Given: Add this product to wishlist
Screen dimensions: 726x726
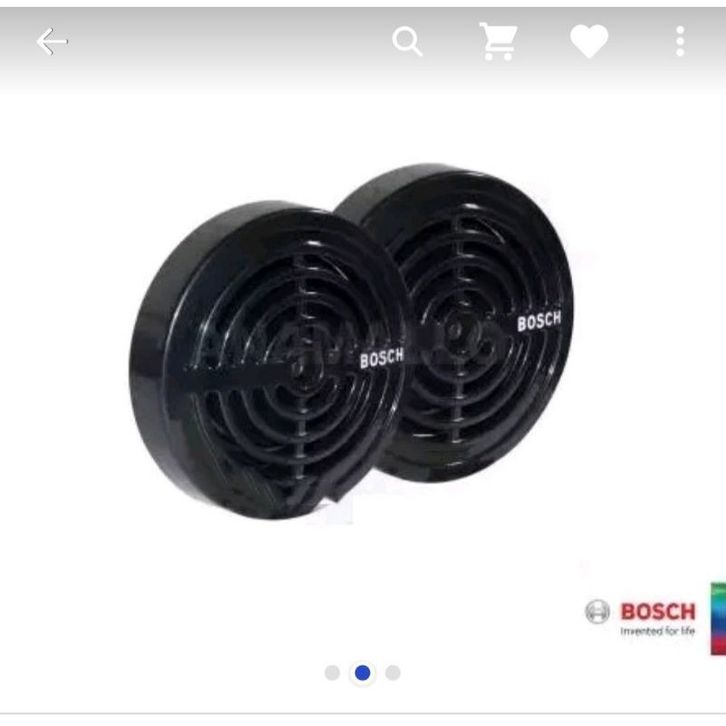Looking at the screenshot, I should [x=589, y=41].
